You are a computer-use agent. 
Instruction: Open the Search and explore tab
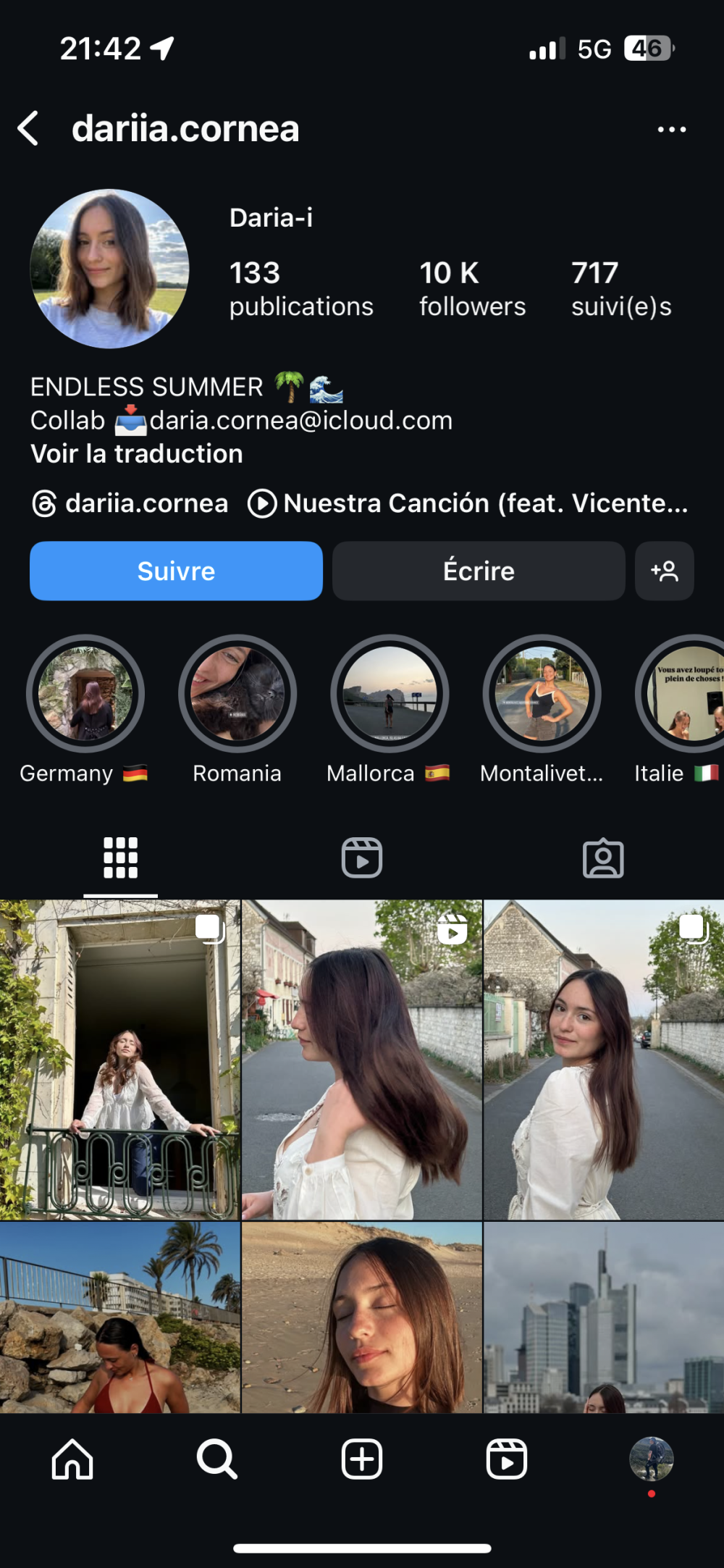(x=217, y=1458)
